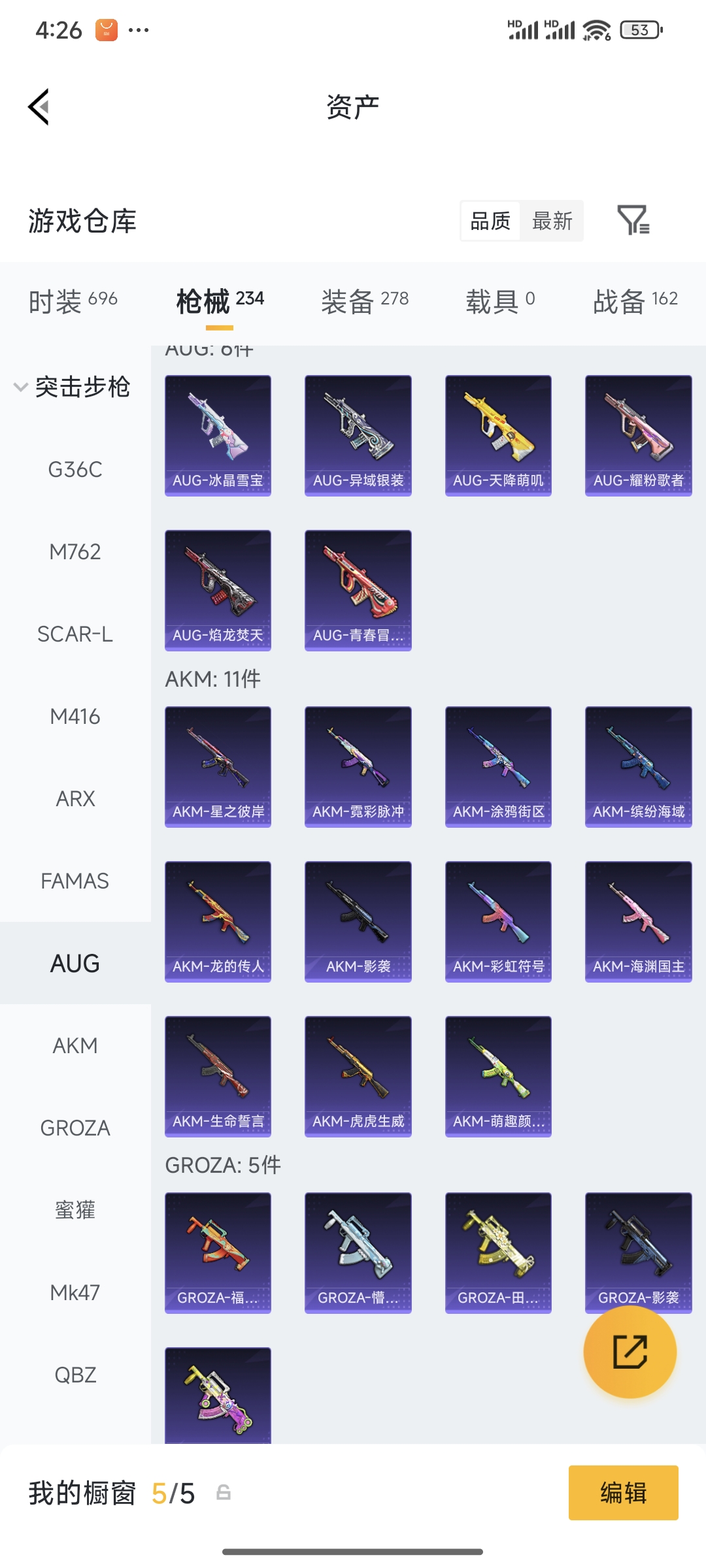Select GROZA in the weapon sidebar

coord(75,1128)
